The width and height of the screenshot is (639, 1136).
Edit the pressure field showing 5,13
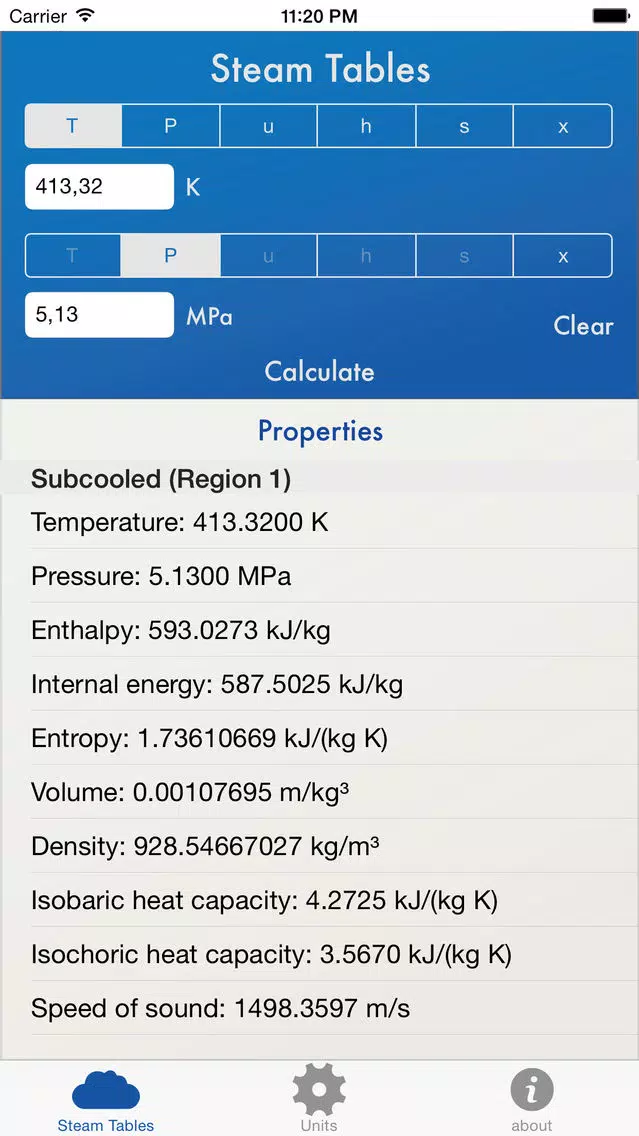99,315
